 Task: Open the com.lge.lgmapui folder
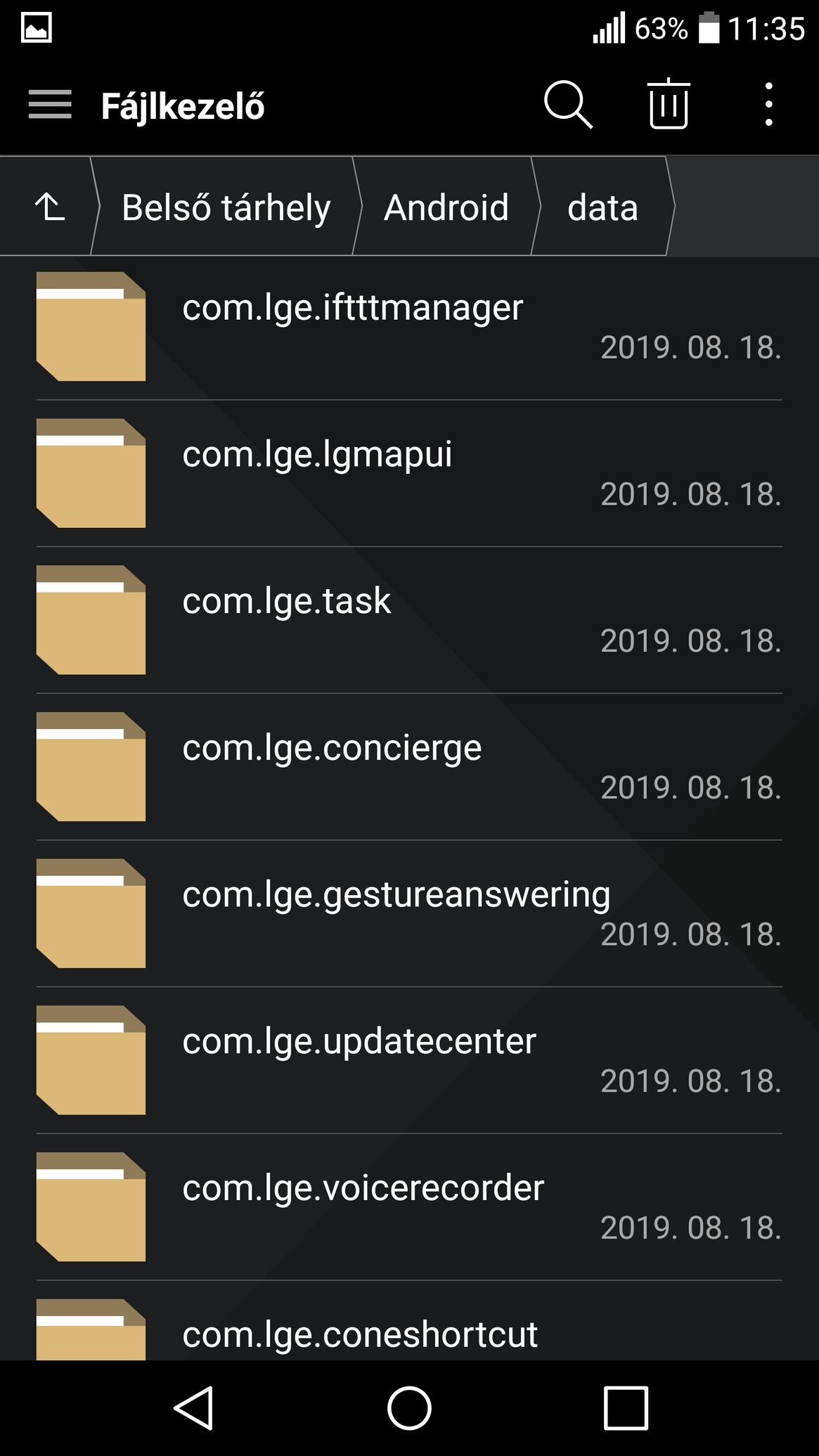(409, 473)
